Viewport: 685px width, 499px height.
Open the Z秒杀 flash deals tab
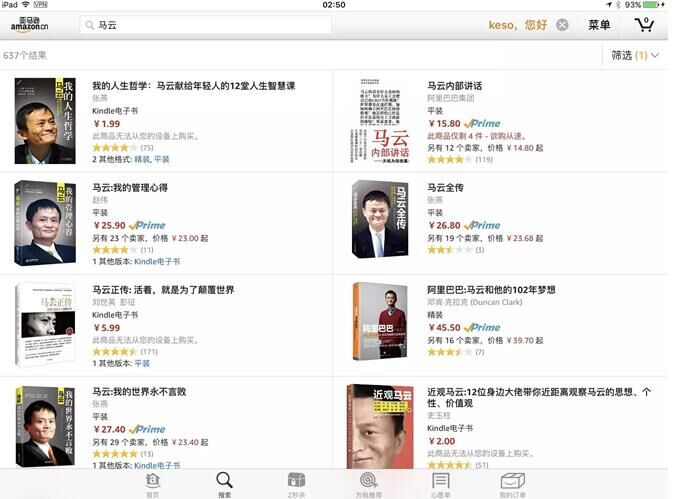[x=296, y=484]
